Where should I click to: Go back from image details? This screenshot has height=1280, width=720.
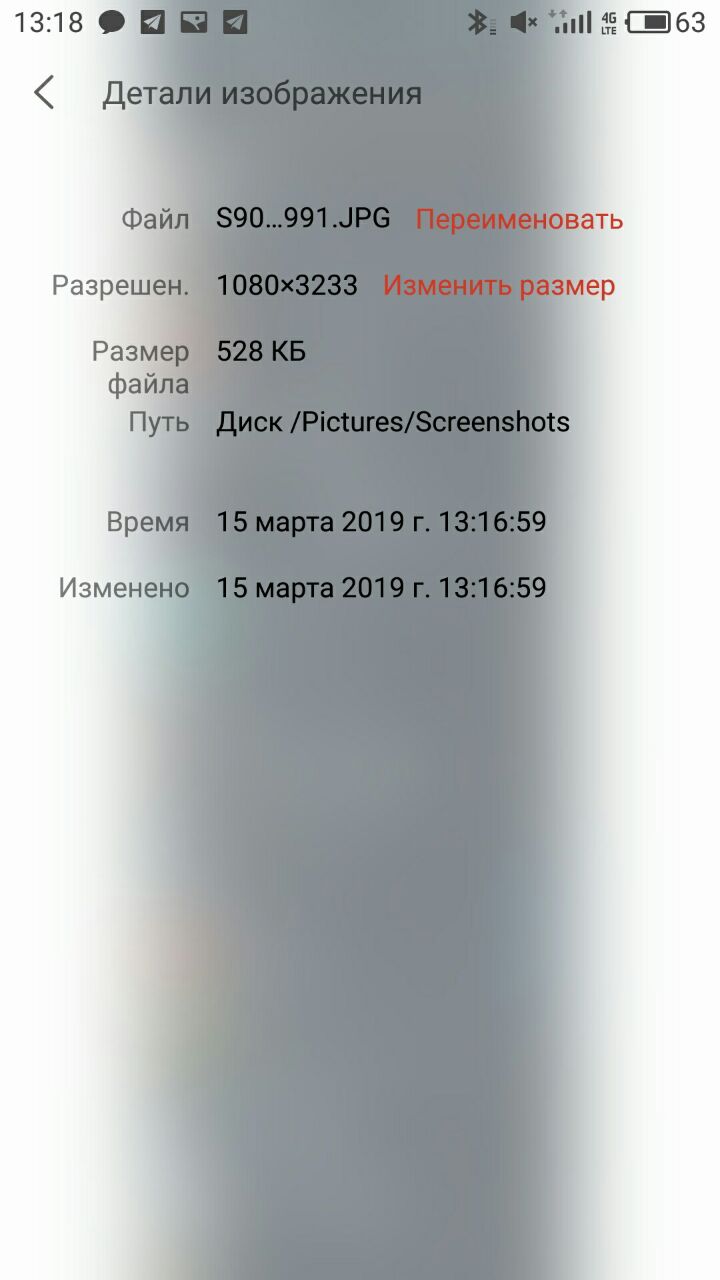click(44, 93)
